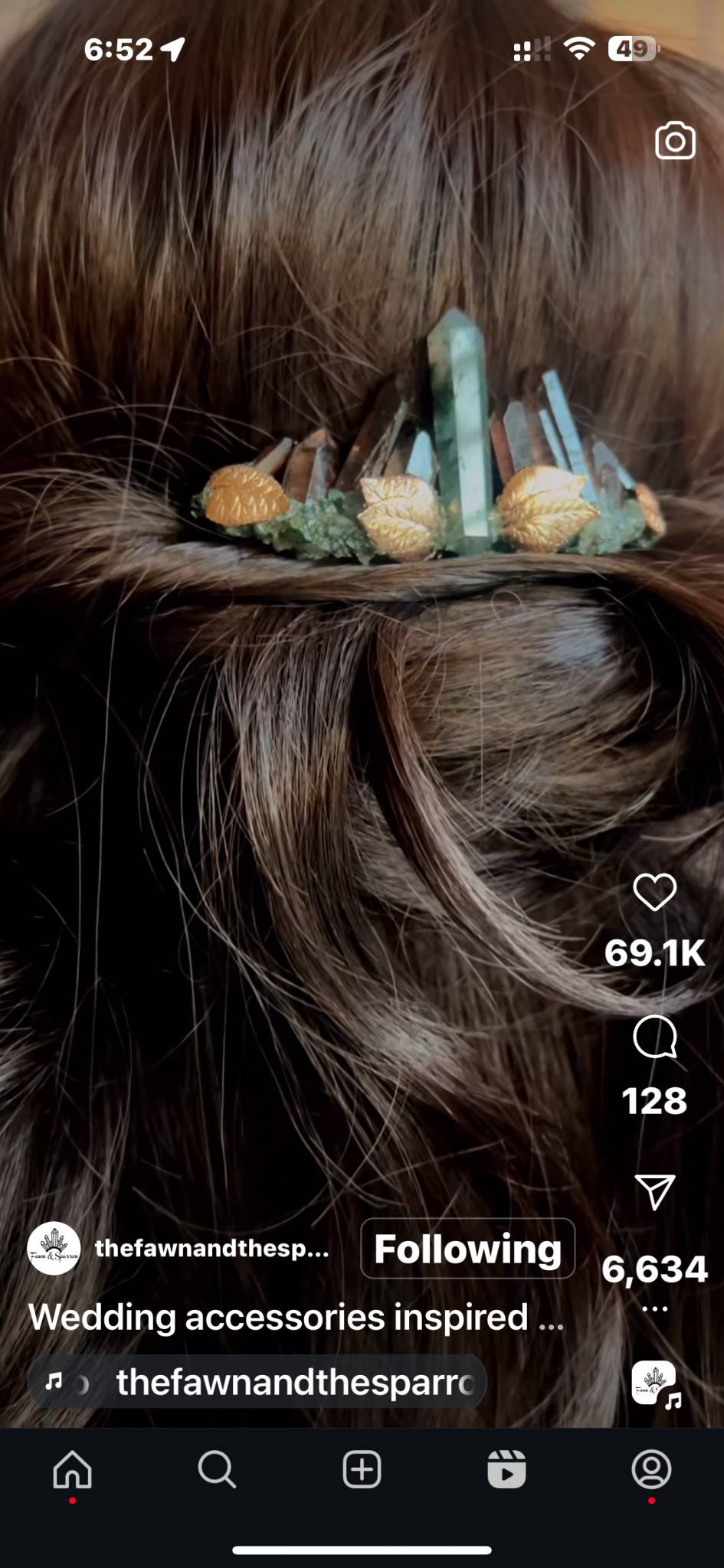
Task: Like this reel with the heart icon
Action: tap(655, 892)
